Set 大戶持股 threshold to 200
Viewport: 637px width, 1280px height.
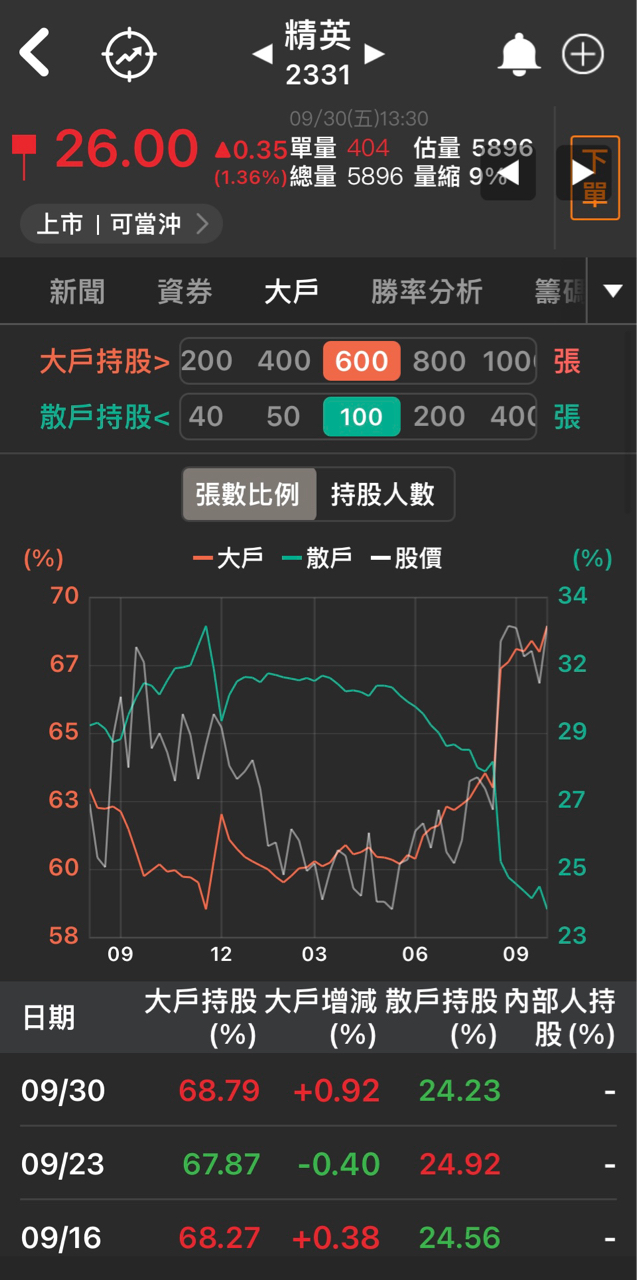pyautogui.click(x=207, y=361)
